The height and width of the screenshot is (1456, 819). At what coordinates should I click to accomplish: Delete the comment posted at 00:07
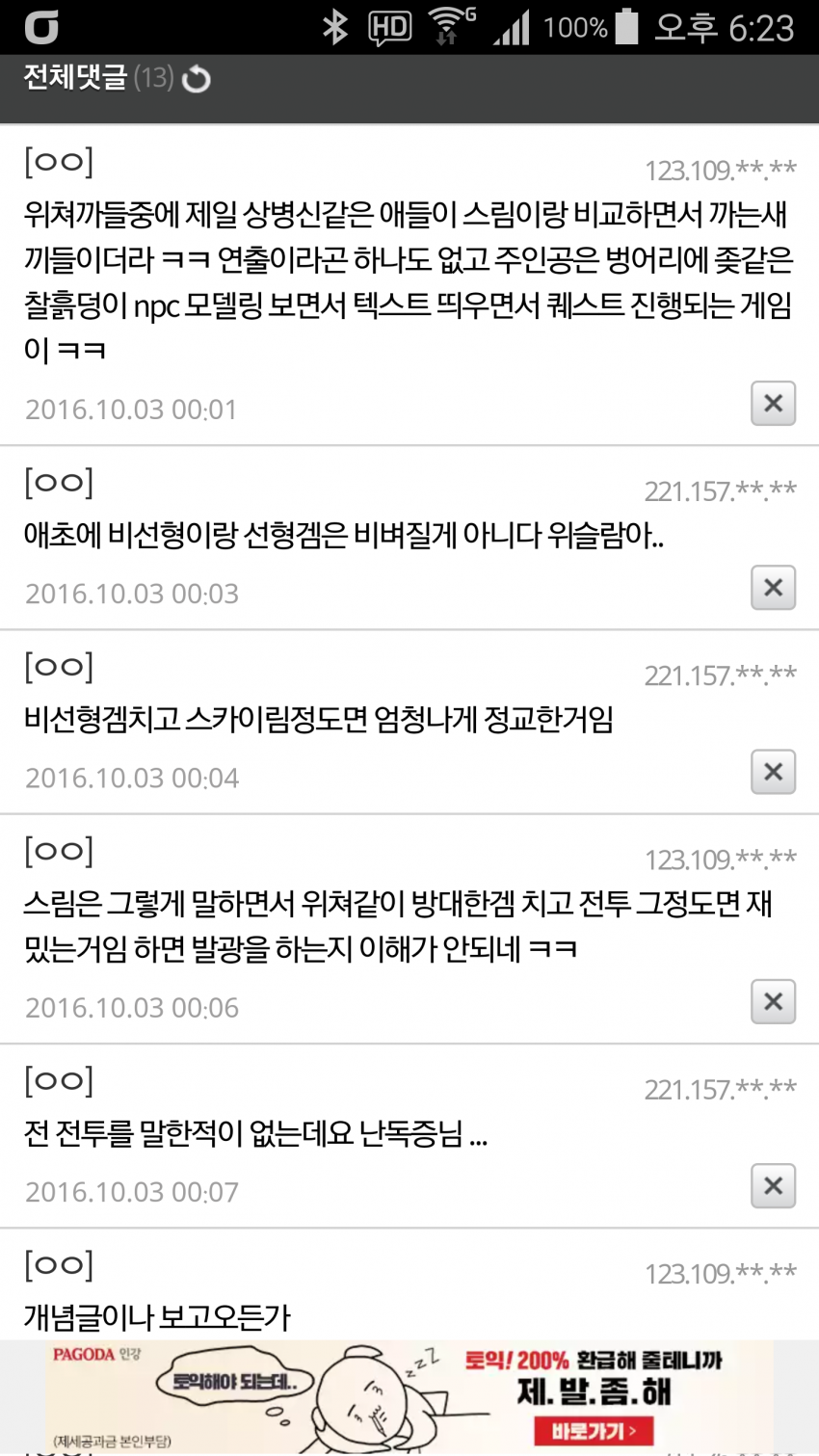click(773, 1186)
